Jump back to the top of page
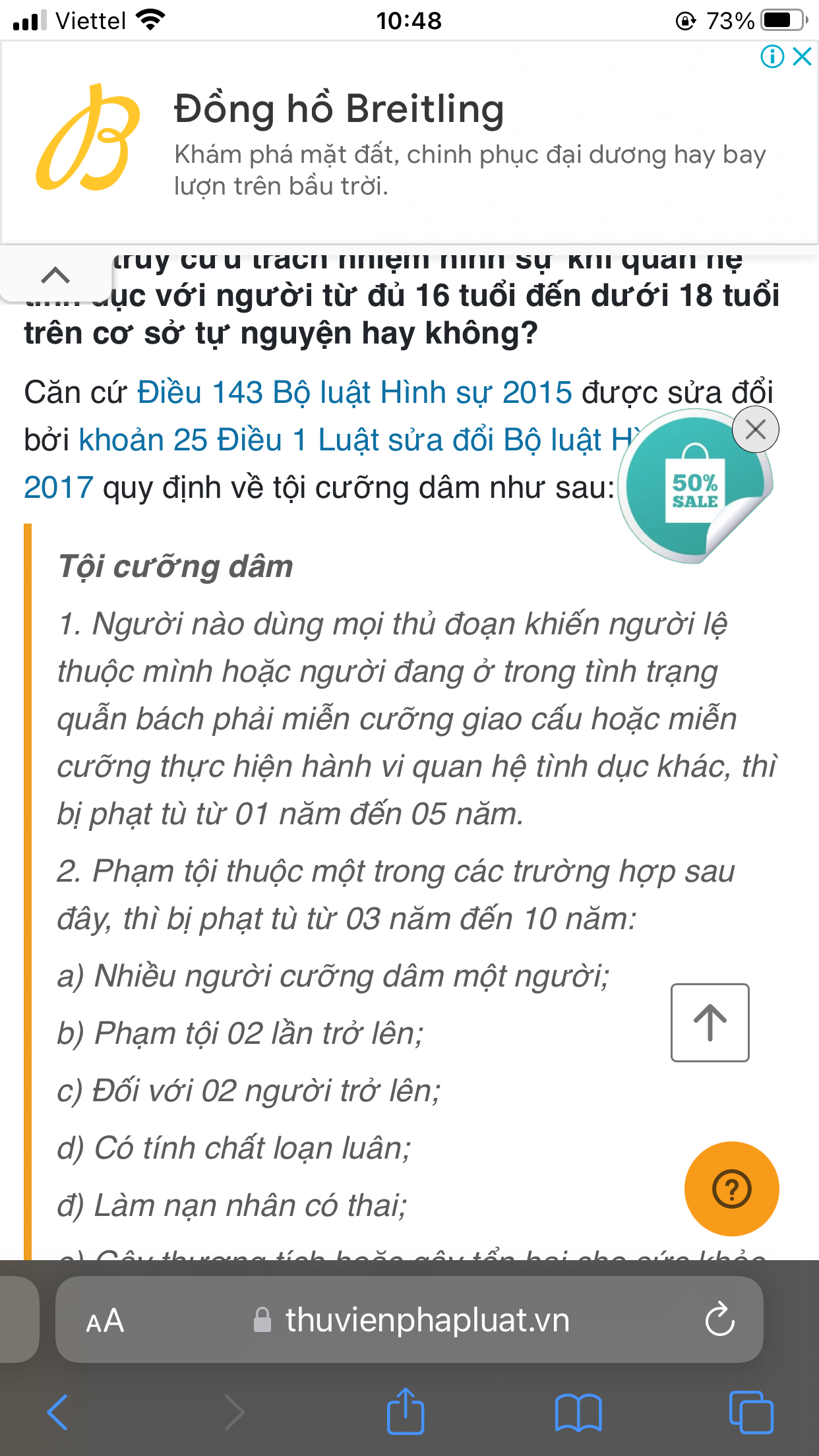The image size is (819, 1456). click(710, 1023)
